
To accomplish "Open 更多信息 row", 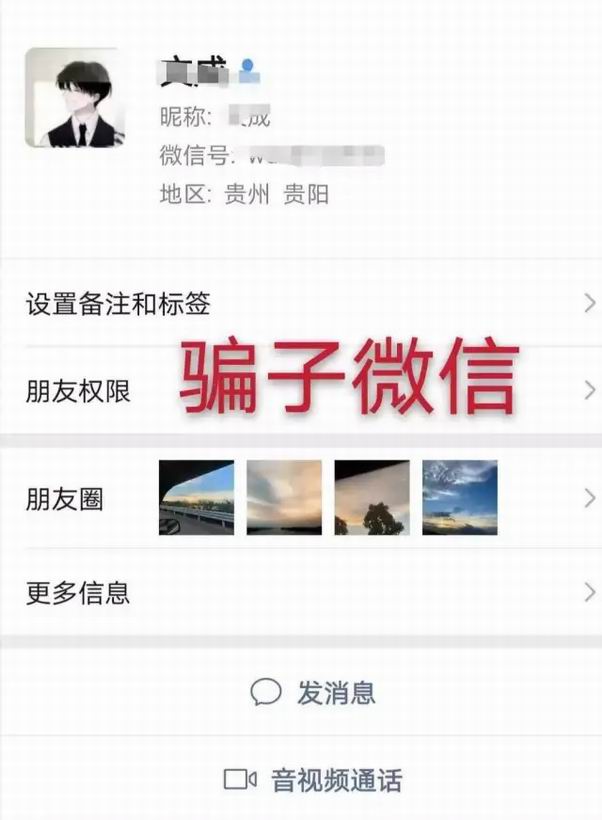I will coord(300,593).
